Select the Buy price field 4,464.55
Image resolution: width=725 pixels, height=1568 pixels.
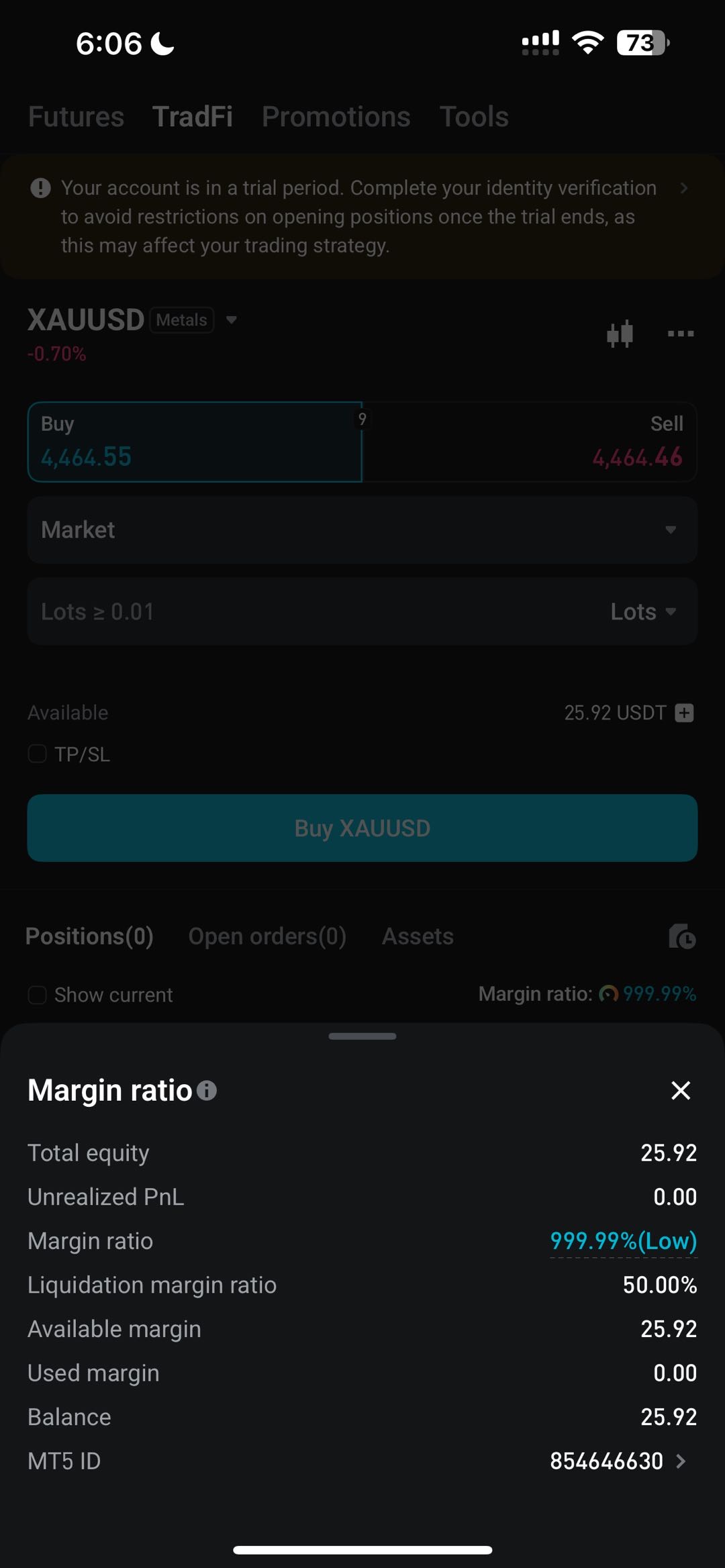(x=194, y=442)
